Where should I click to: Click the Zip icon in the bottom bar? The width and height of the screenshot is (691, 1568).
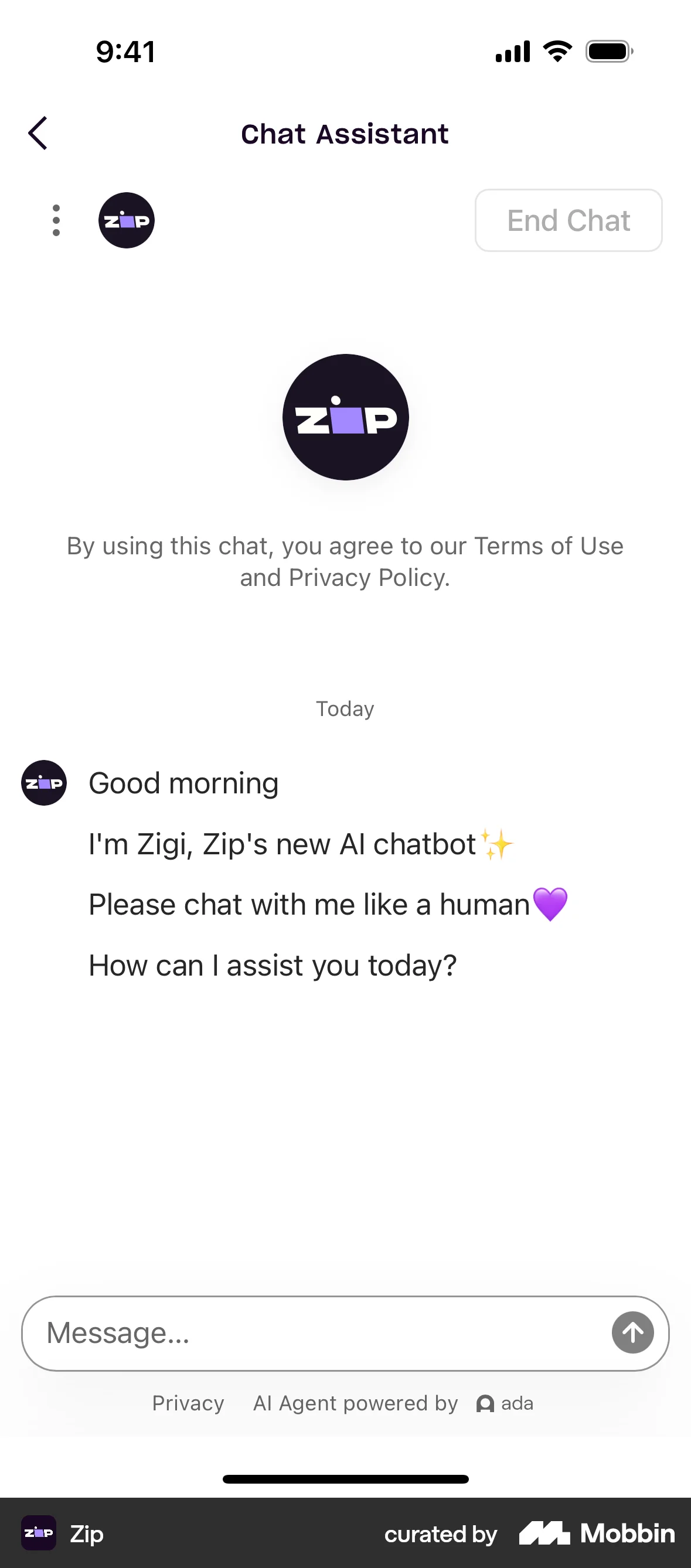38,1534
